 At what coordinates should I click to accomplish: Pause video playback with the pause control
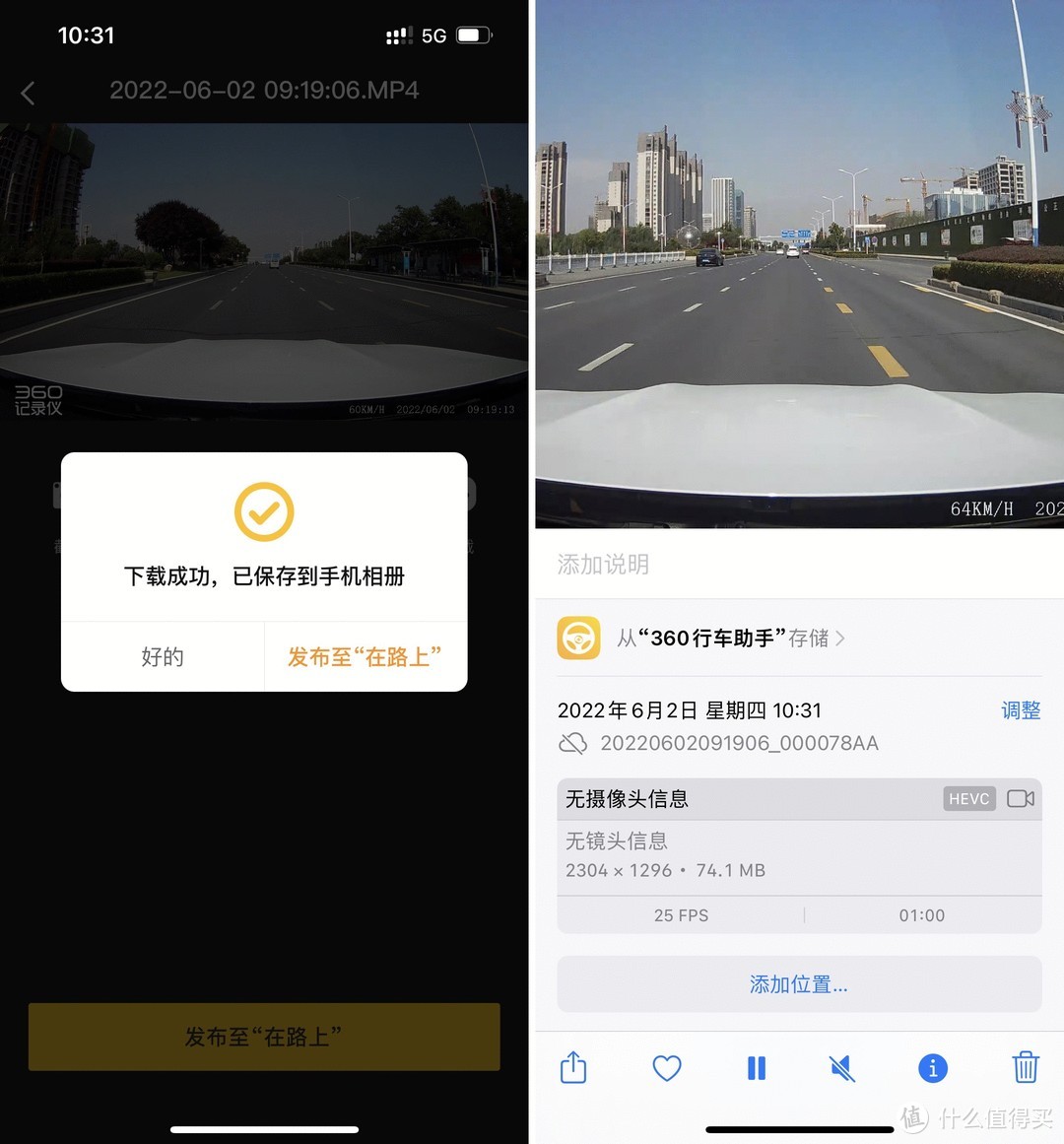point(757,1067)
